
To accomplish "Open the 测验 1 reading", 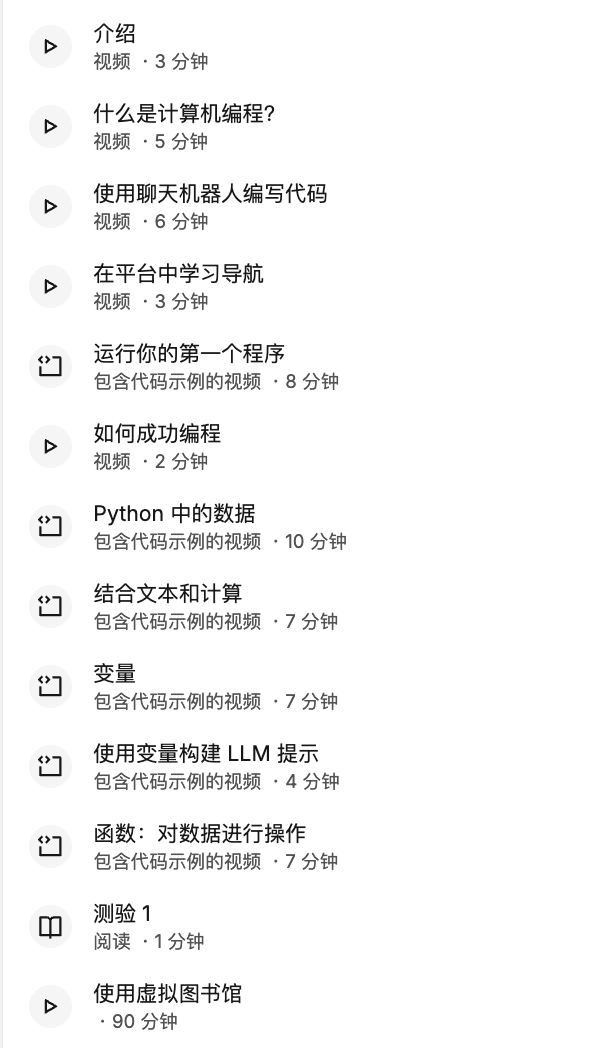I will [x=123, y=914].
